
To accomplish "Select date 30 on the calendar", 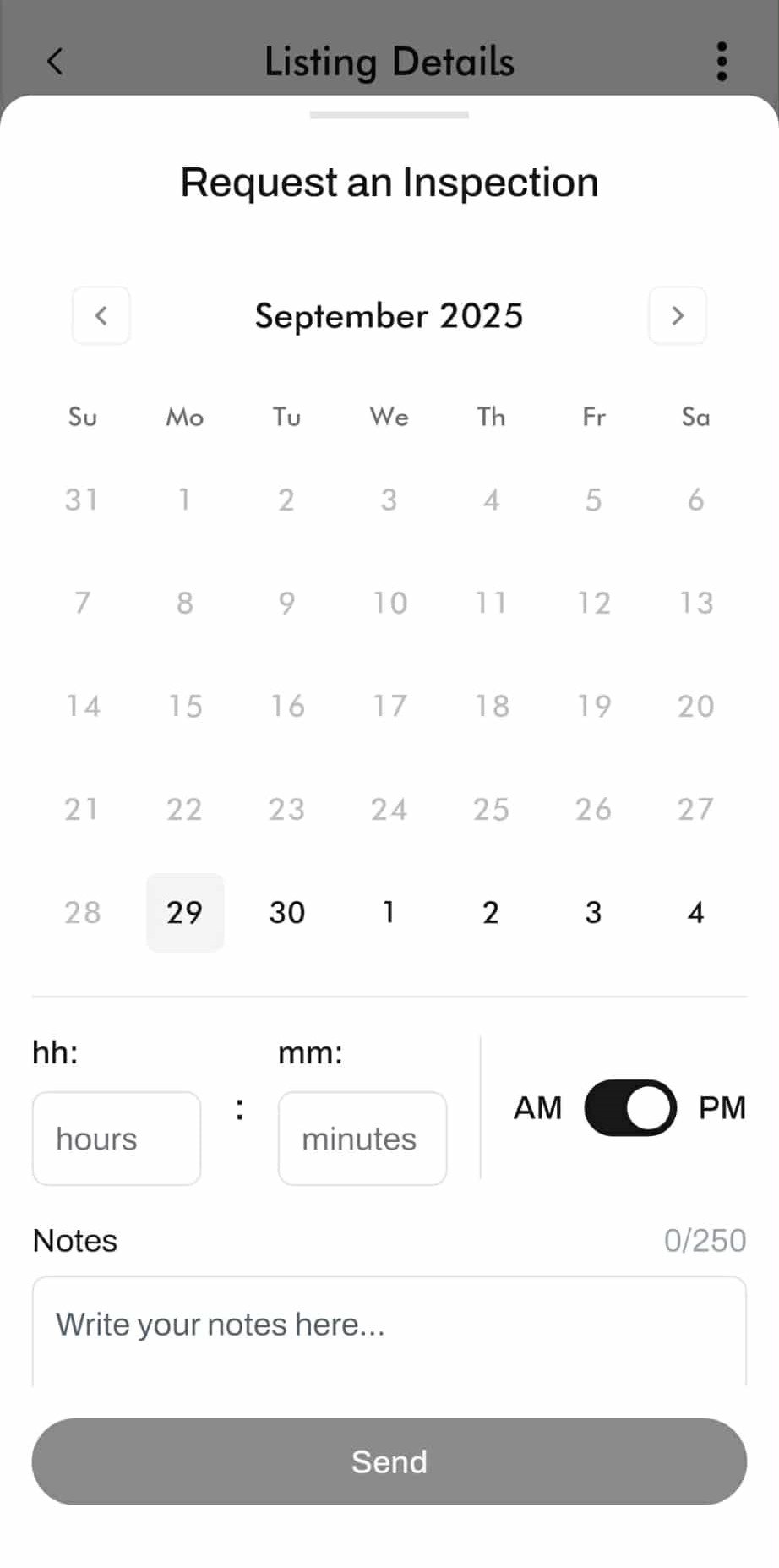I will (x=287, y=912).
